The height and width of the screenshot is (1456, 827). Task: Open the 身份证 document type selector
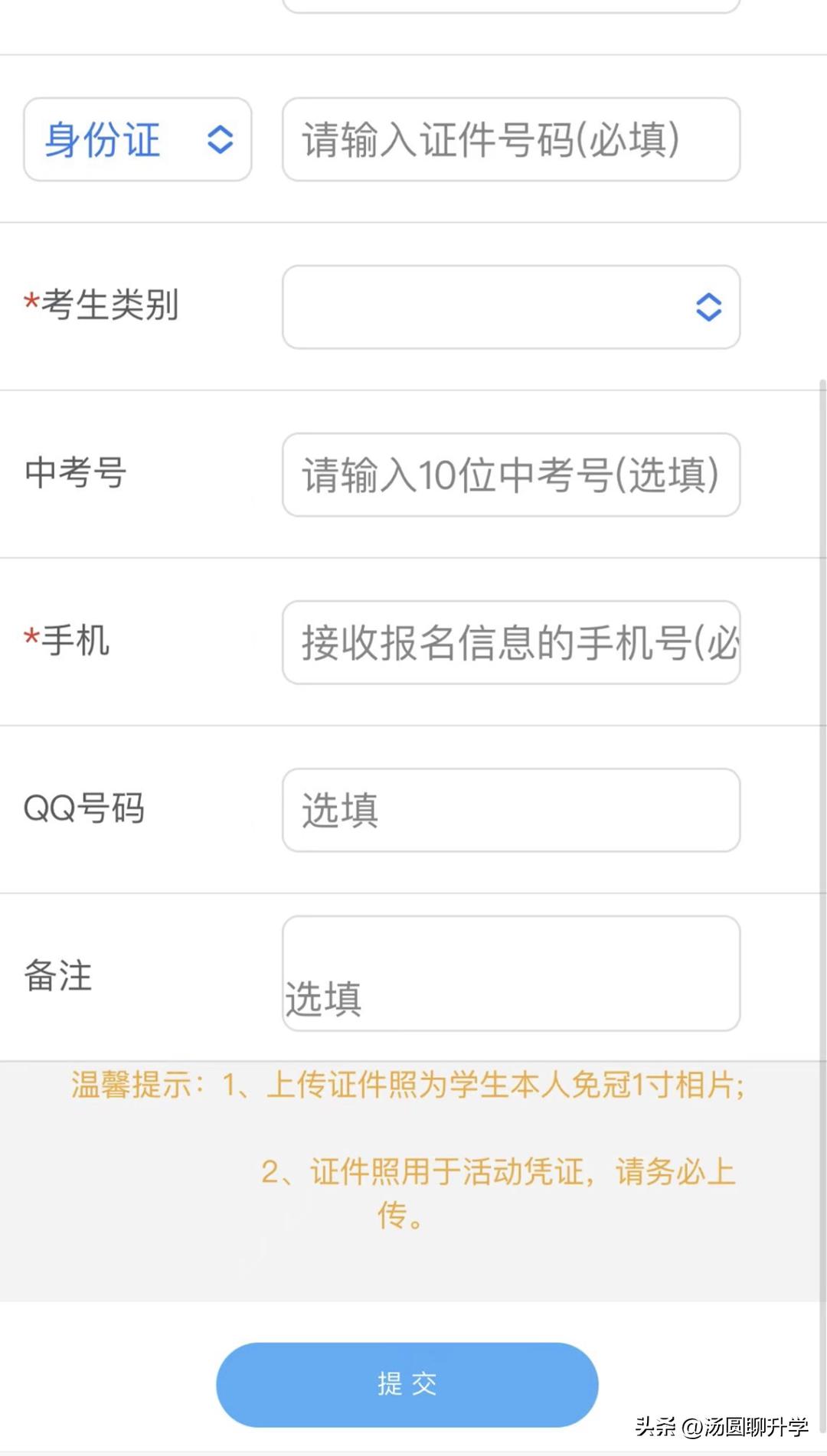(136, 140)
